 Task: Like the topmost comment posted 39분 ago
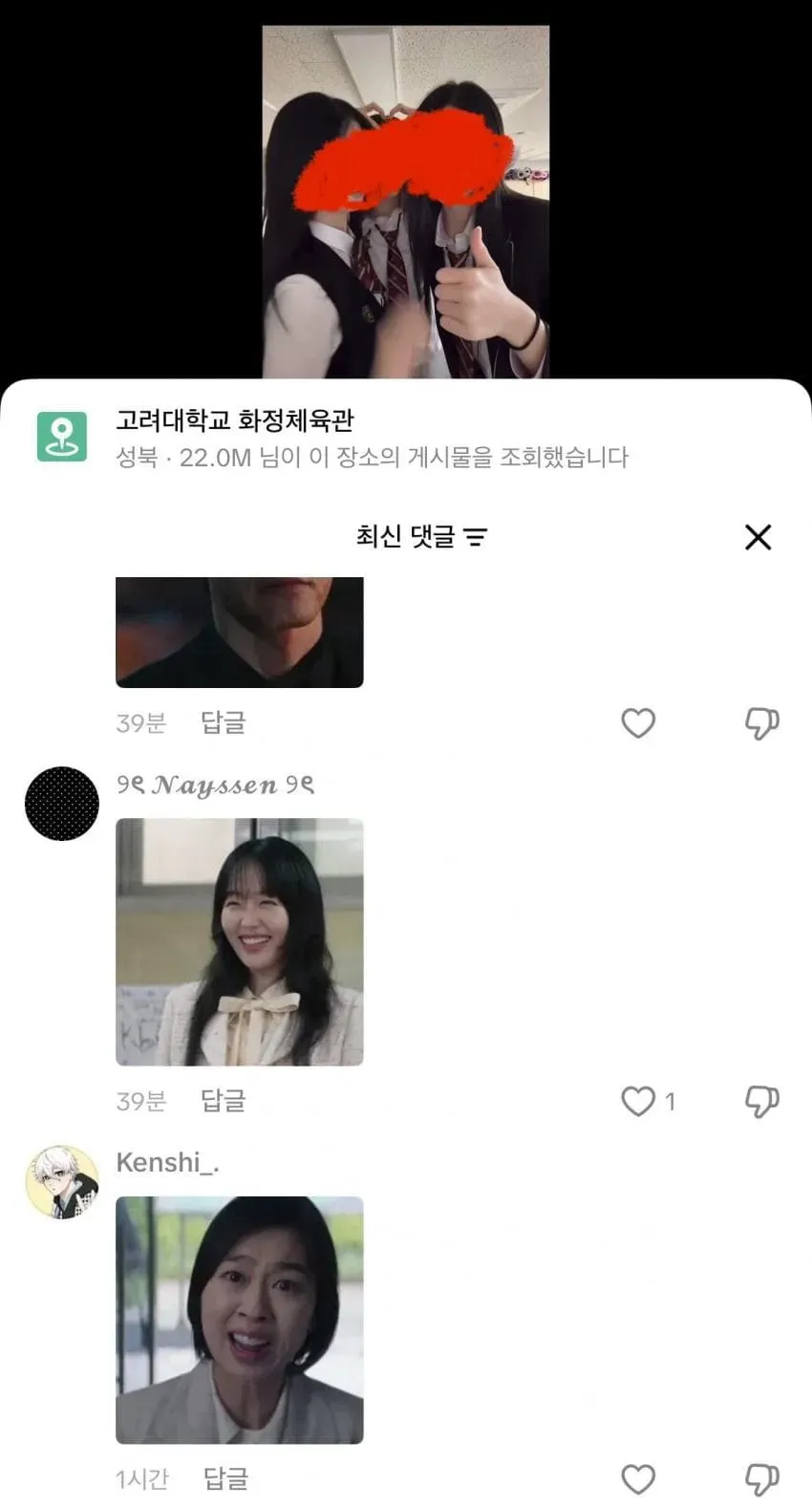(x=638, y=722)
